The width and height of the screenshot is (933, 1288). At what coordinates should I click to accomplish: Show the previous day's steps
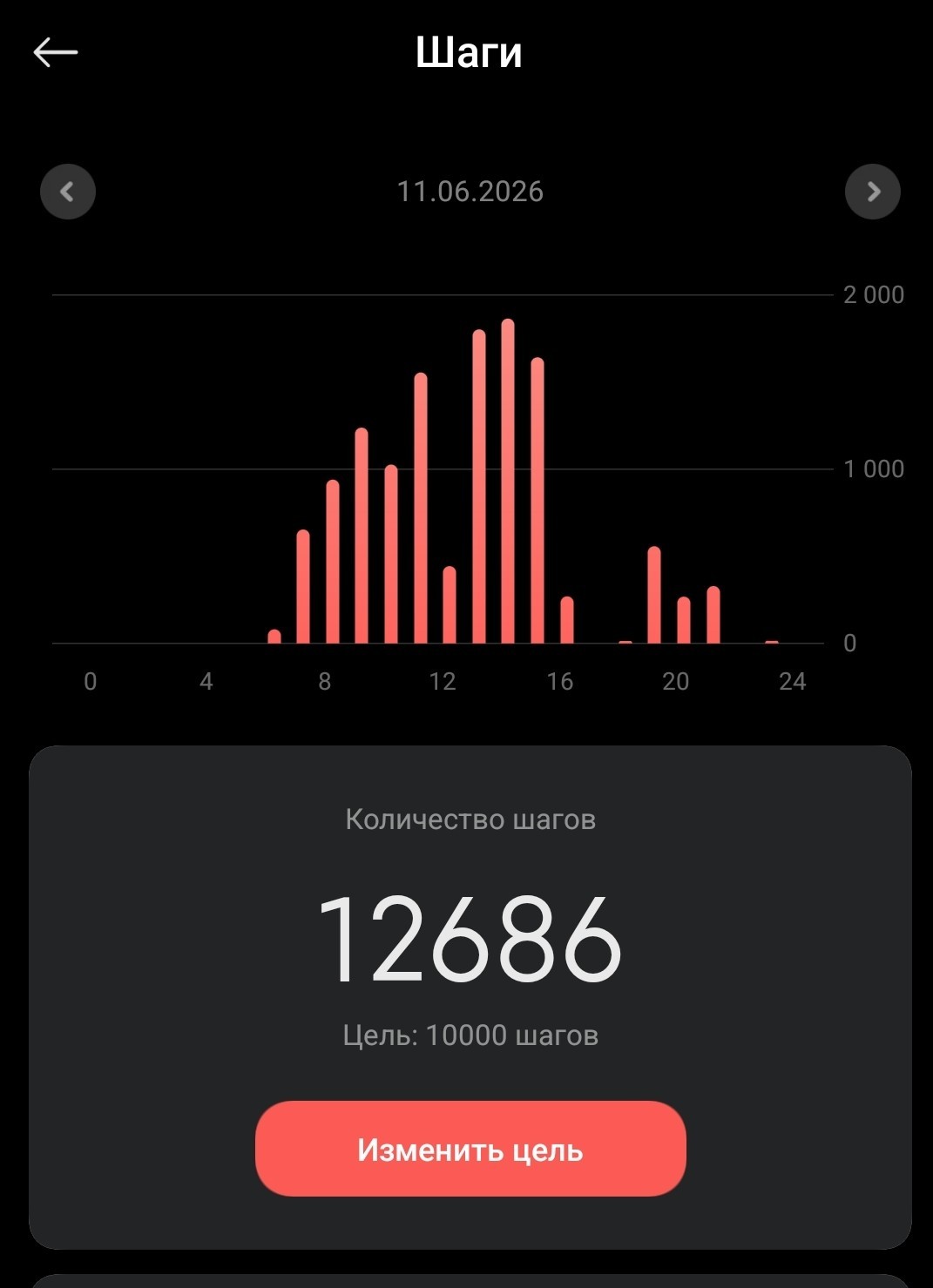(x=68, y=192)
